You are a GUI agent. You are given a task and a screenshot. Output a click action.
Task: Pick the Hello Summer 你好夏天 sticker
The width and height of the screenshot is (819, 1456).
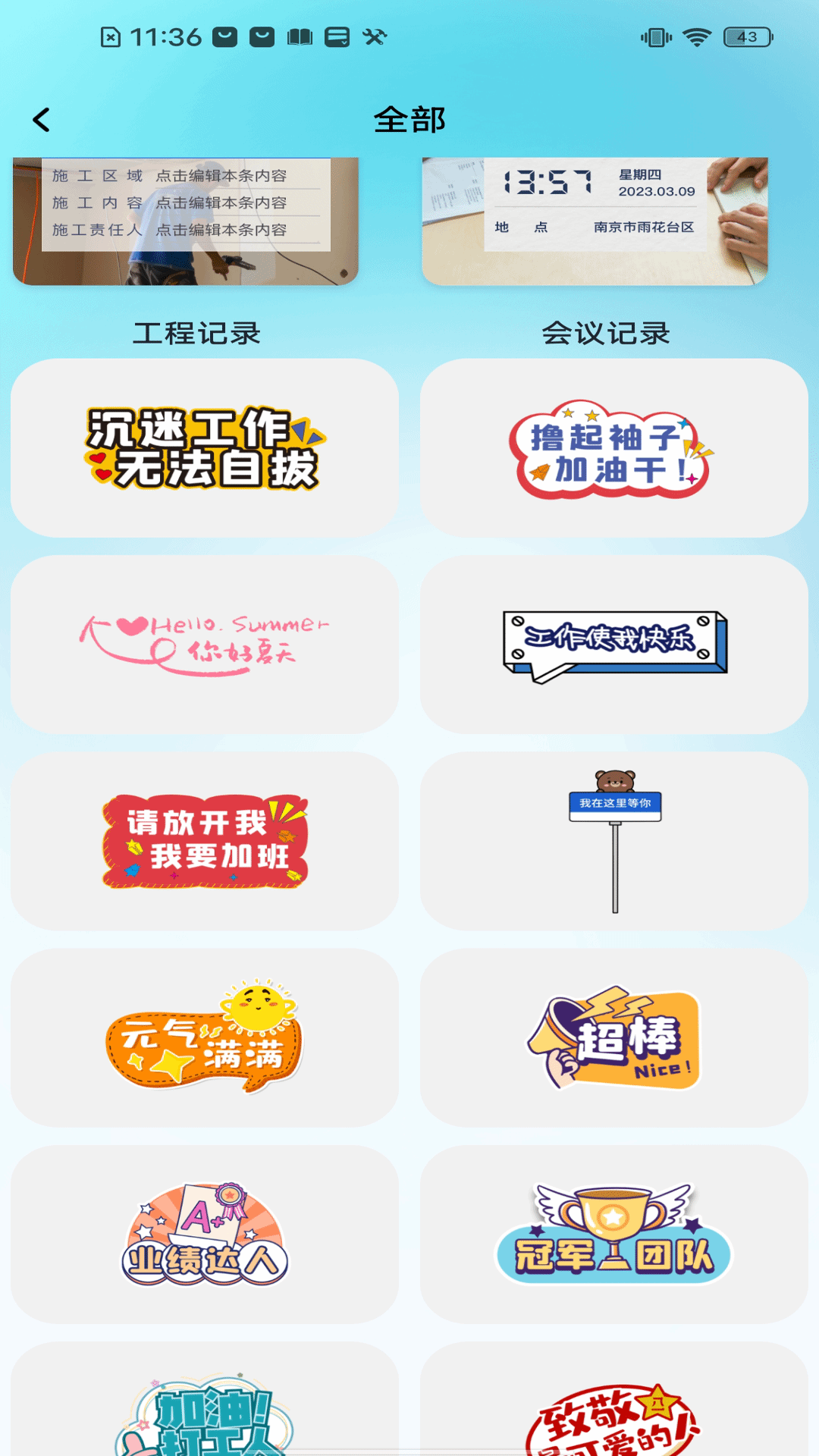(x=205, y=645)
